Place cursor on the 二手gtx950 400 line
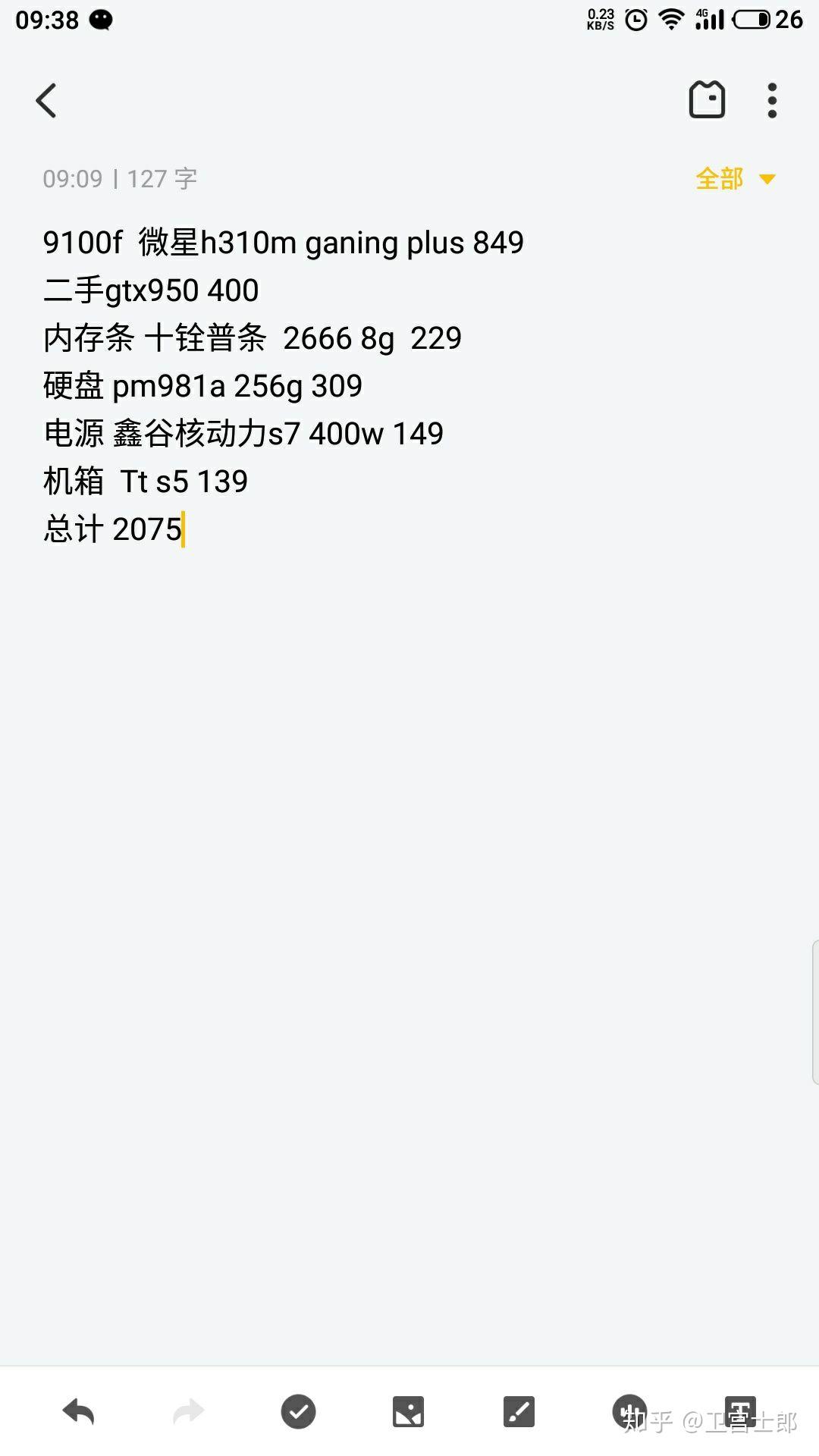Screen dimensions: 819x1456 150,290
